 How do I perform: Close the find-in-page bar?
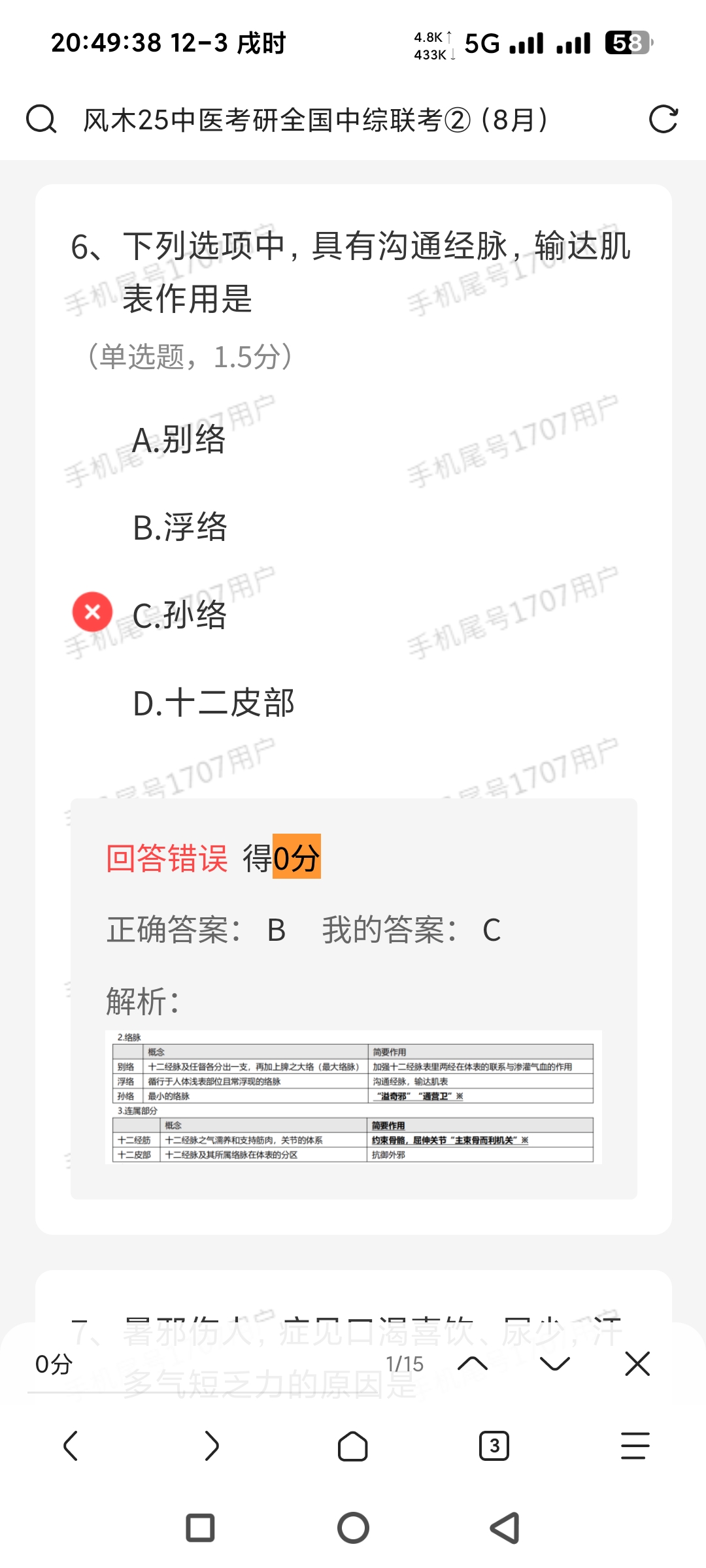637,1364
